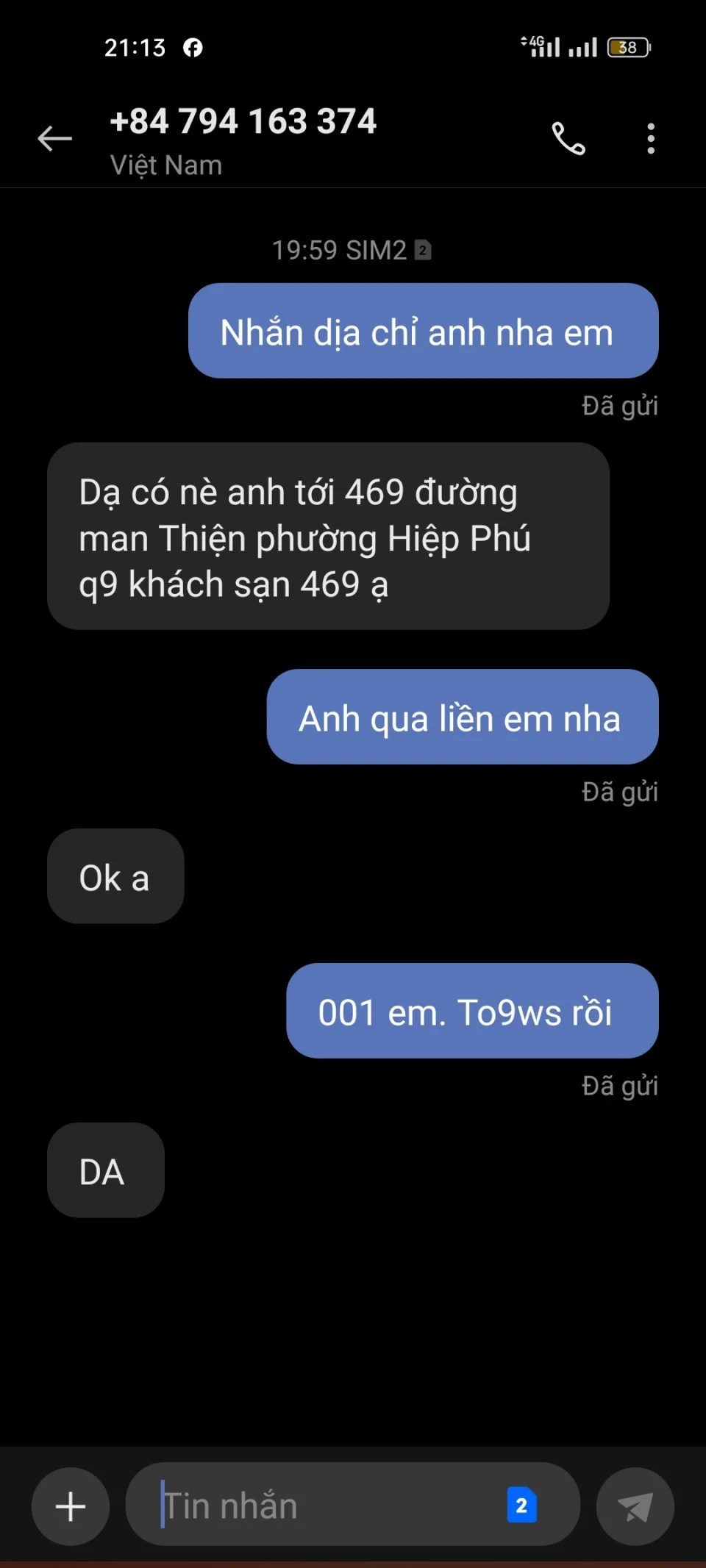The width and height of the screenshot is (706, 1568).
Task: Call +84 794 163 374
Action: pos(568,138)
